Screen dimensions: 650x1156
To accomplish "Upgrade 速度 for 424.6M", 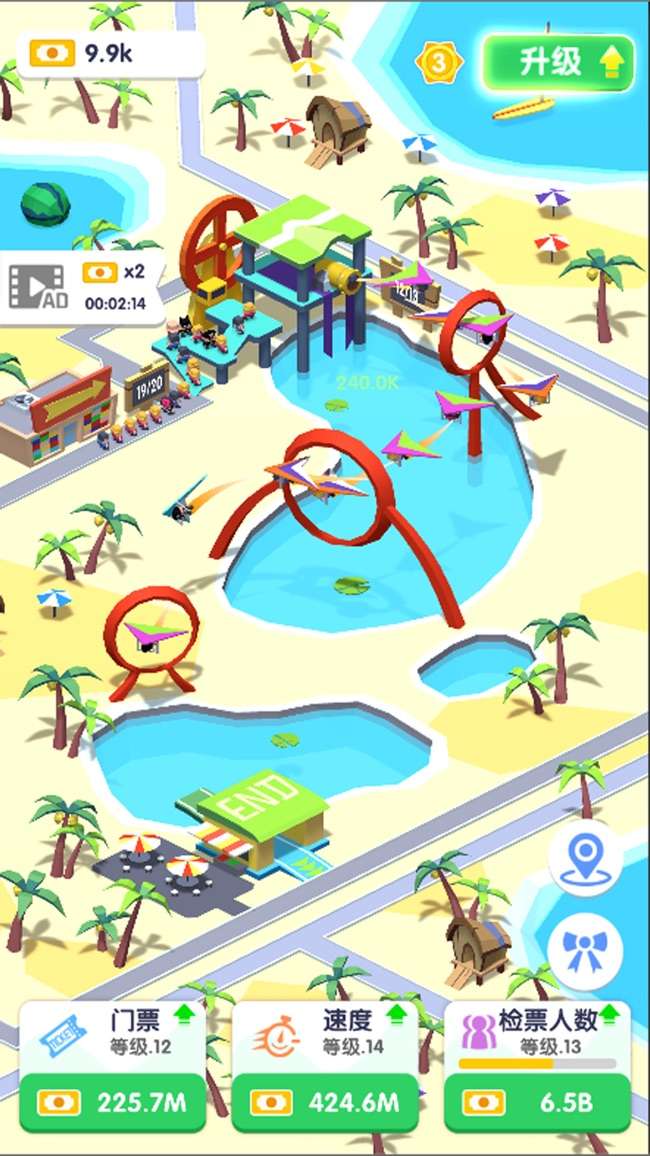I will 325,1103.
